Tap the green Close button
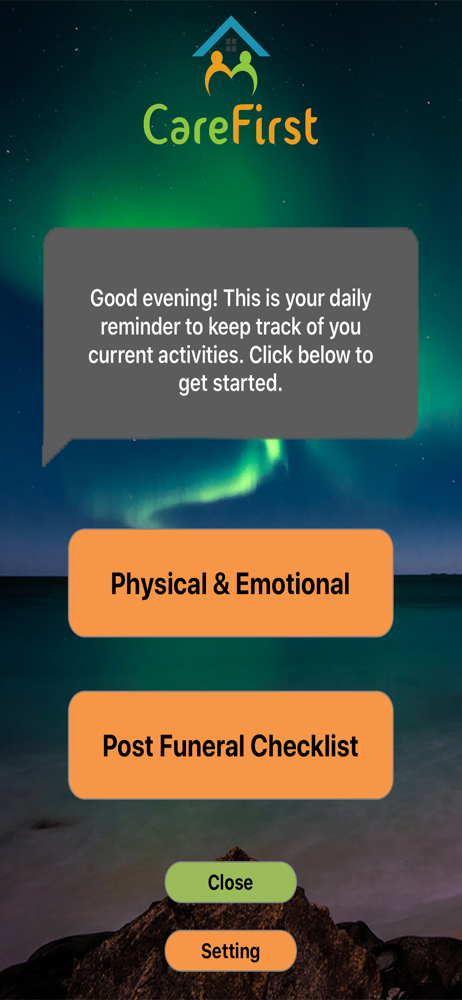462x1000 pixels. tap(230, 882)
